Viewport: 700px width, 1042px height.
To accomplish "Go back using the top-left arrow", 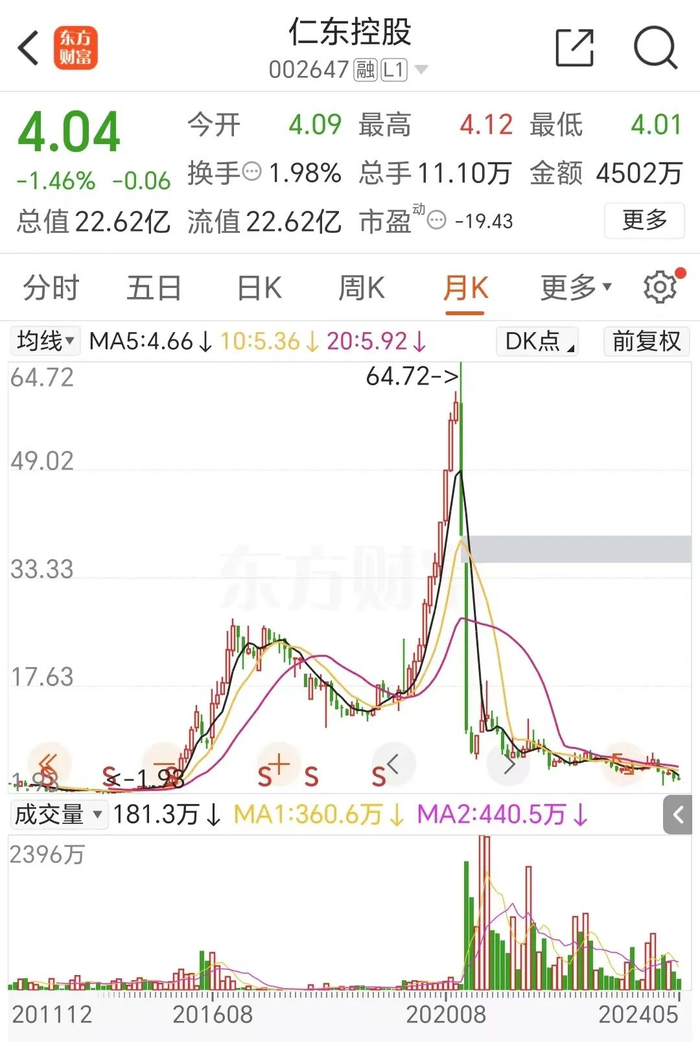I will [29, 48].
